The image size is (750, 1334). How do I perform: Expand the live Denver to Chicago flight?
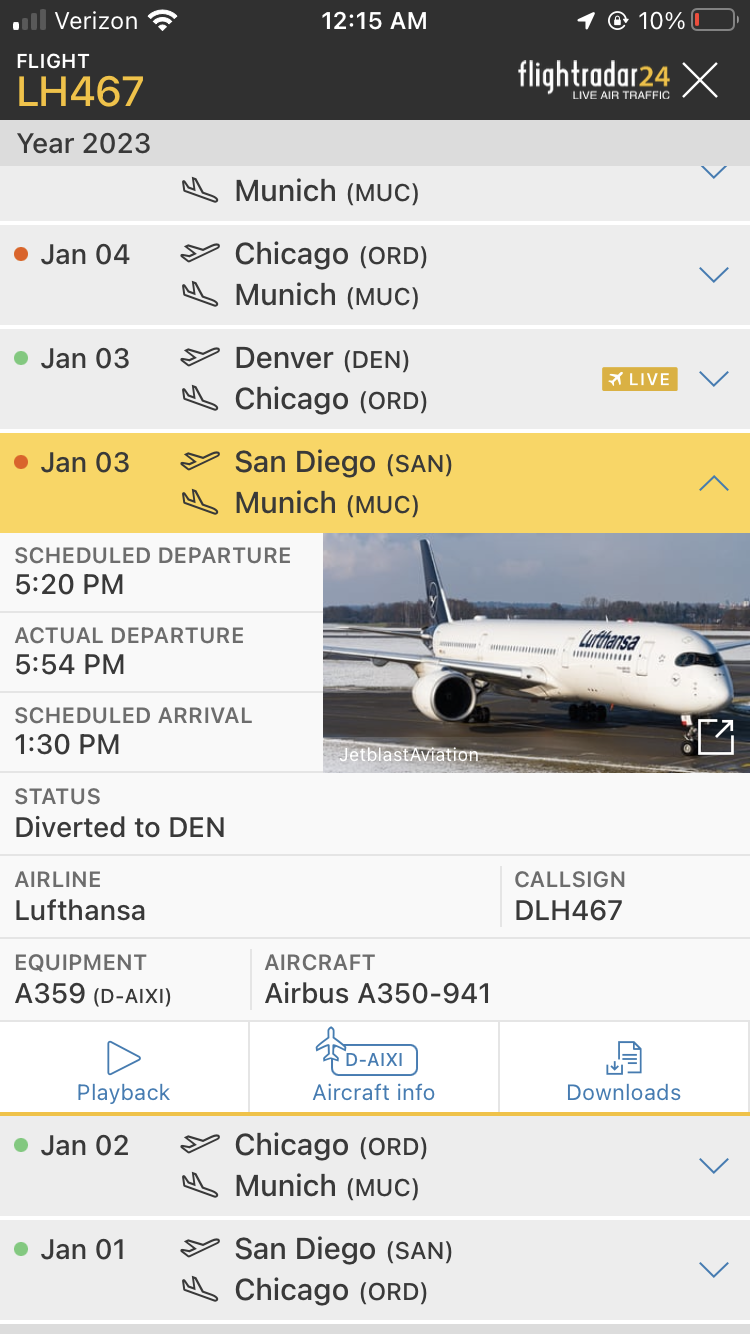(713, 379)
